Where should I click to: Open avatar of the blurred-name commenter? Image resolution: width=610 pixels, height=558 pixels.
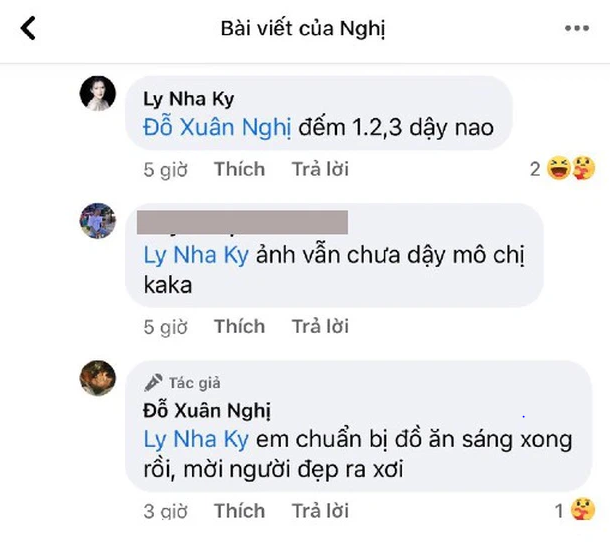[98, 221]
